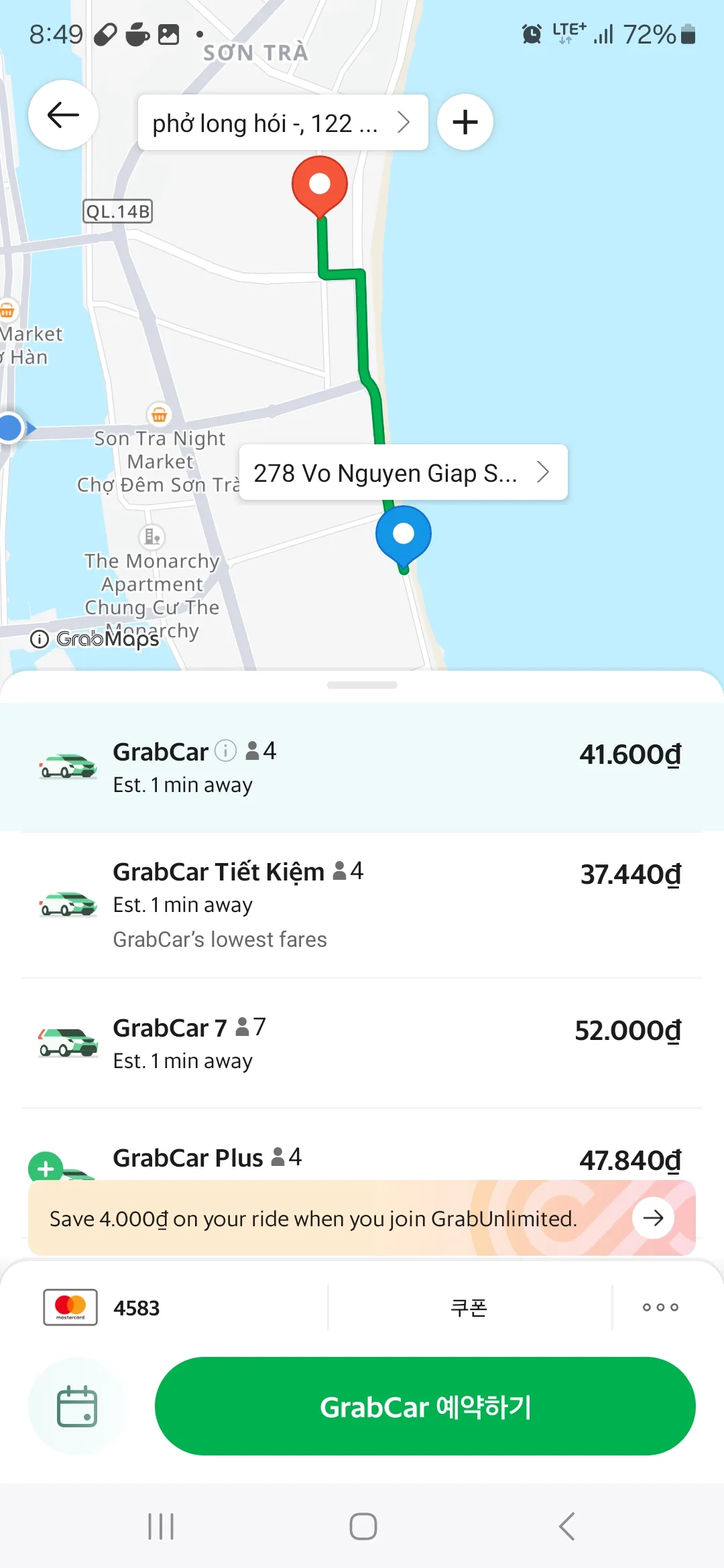Select the GrabCar 7 seater option
The width and height of the screenshot is (724, 1568).
(x=362, y=1043)
